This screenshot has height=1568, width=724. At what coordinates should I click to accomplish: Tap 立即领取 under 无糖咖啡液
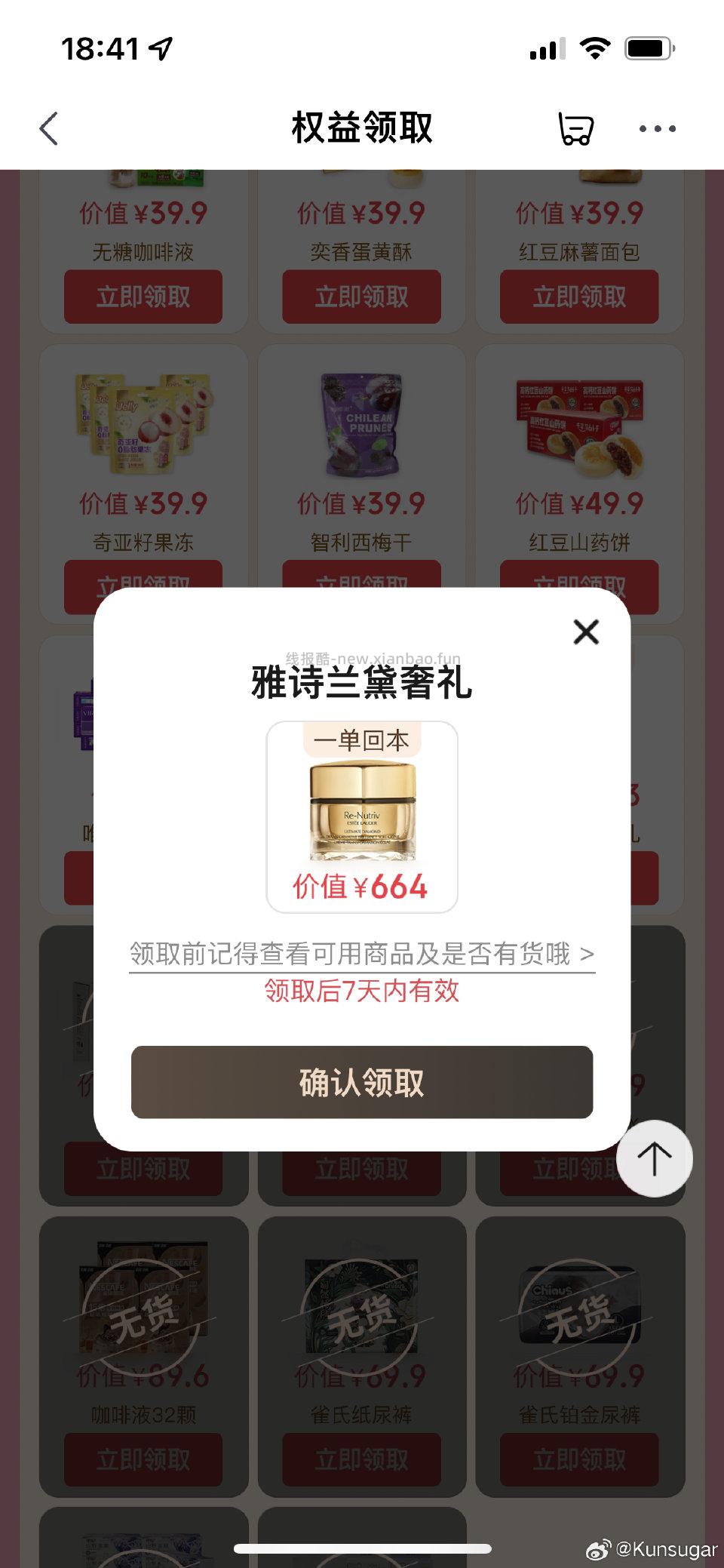[x=143, y=297]
